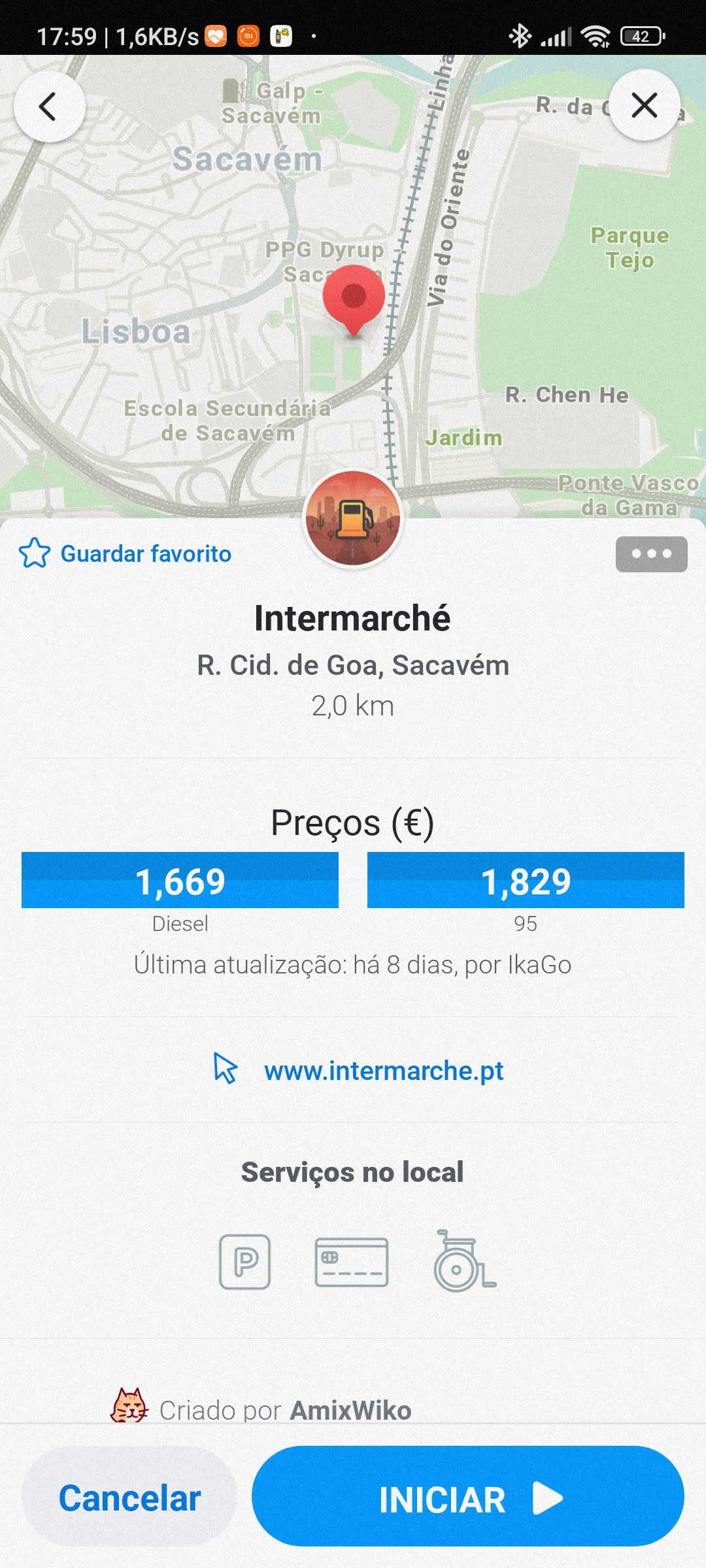
Task: Update the Diesel price 1,669
Action: pyautogui.click(x=180, y=880)
